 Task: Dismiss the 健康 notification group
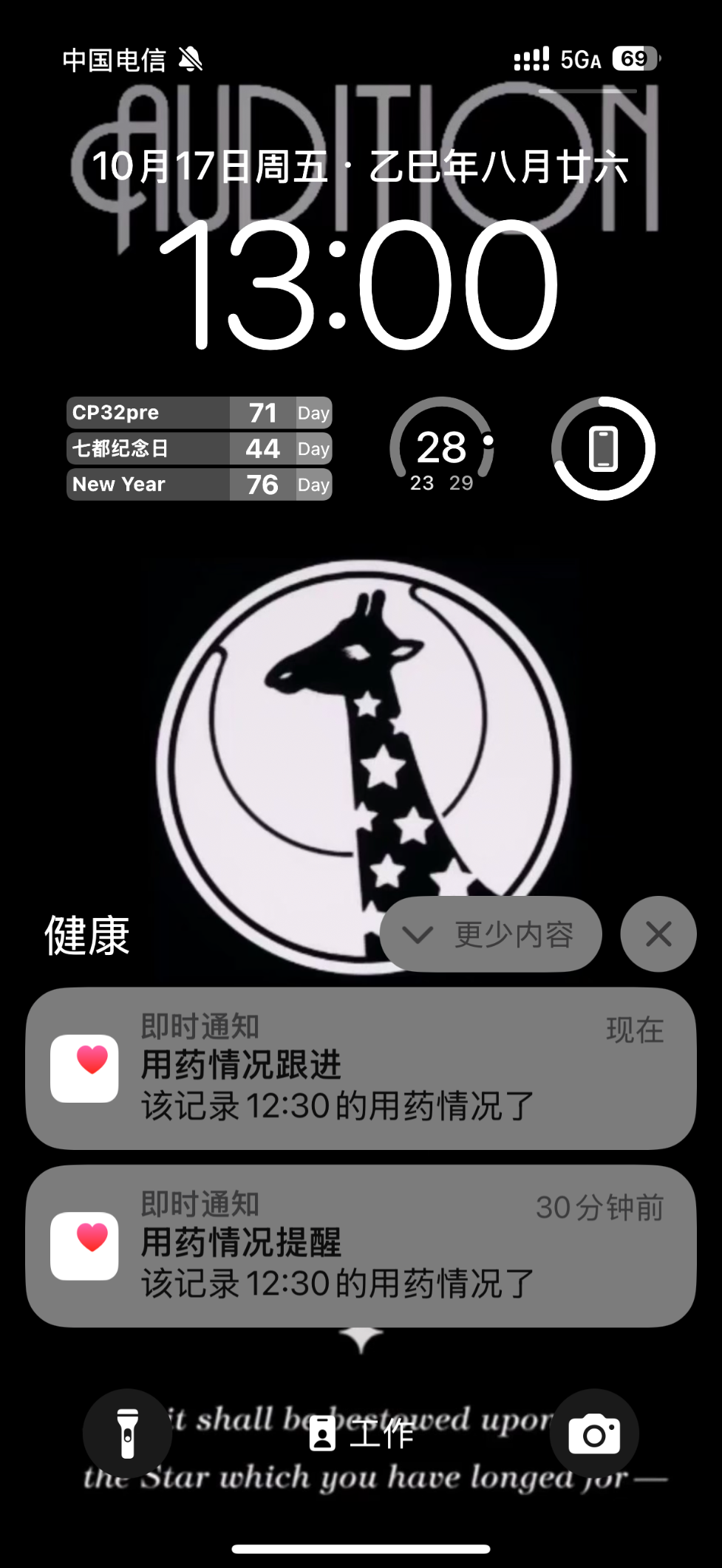tap(658, 934)
